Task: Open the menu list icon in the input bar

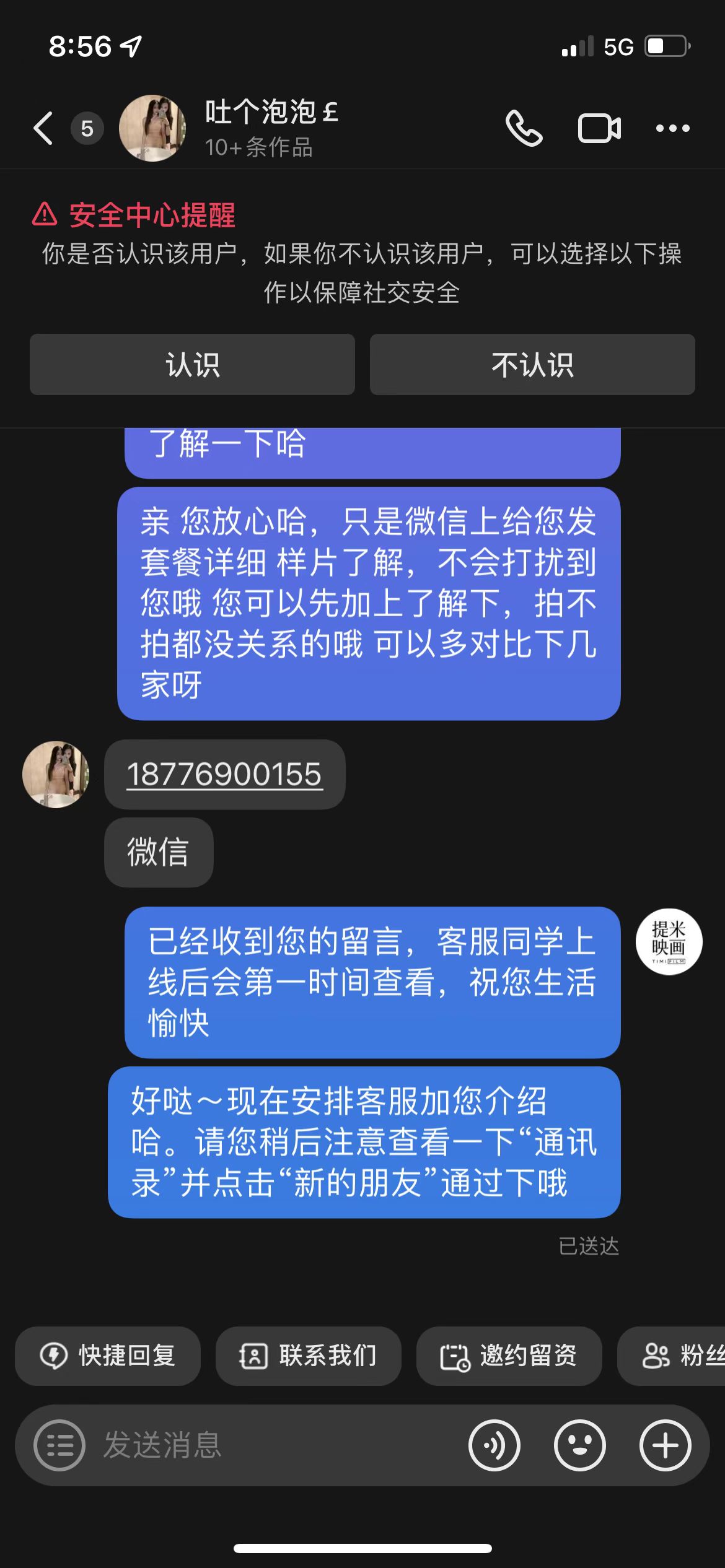Action: pyautogui.click(x=59, y=1445)
